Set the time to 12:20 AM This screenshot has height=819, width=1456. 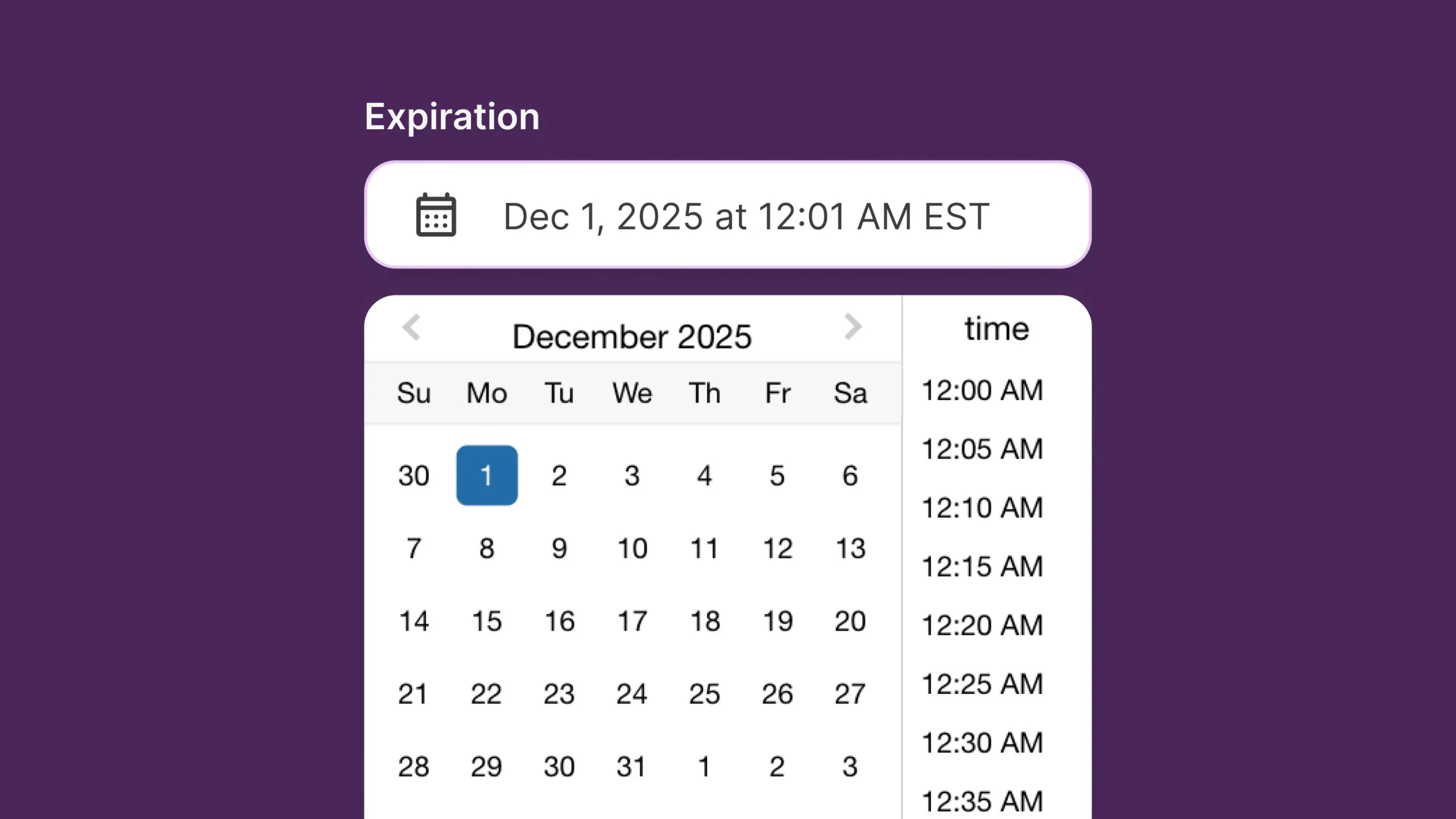[982, 625]
